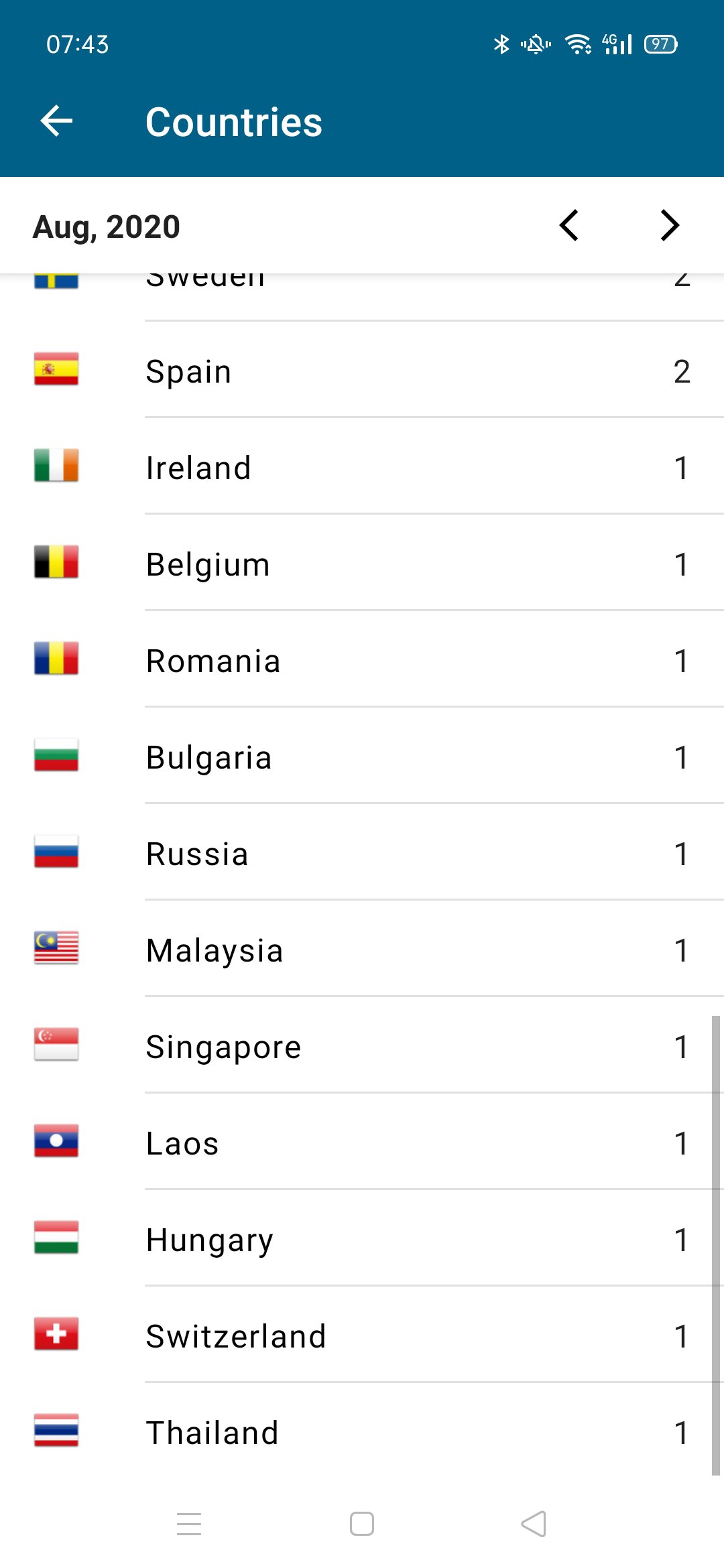724x1568 pixels.
Task: Show recent apps from the navigation bar
Action: 189,1524
